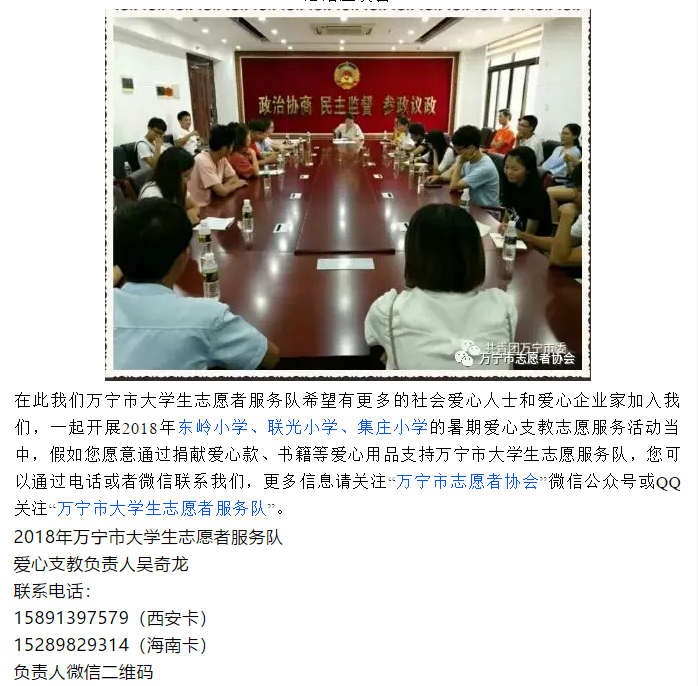Open the 东岭小学 link
The image size is (698, 686).
206,427
